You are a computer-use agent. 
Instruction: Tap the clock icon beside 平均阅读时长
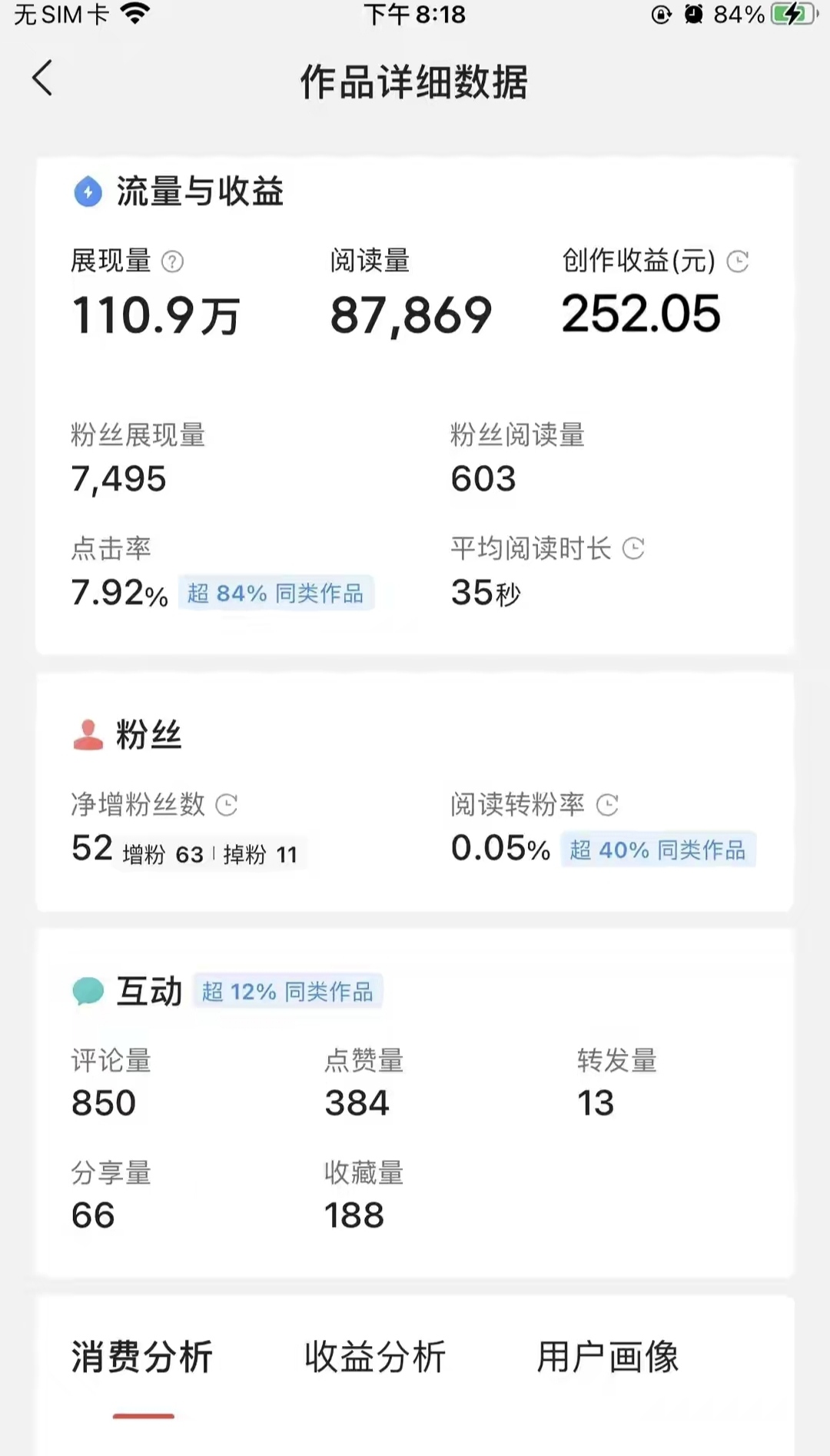click(633, 549)
